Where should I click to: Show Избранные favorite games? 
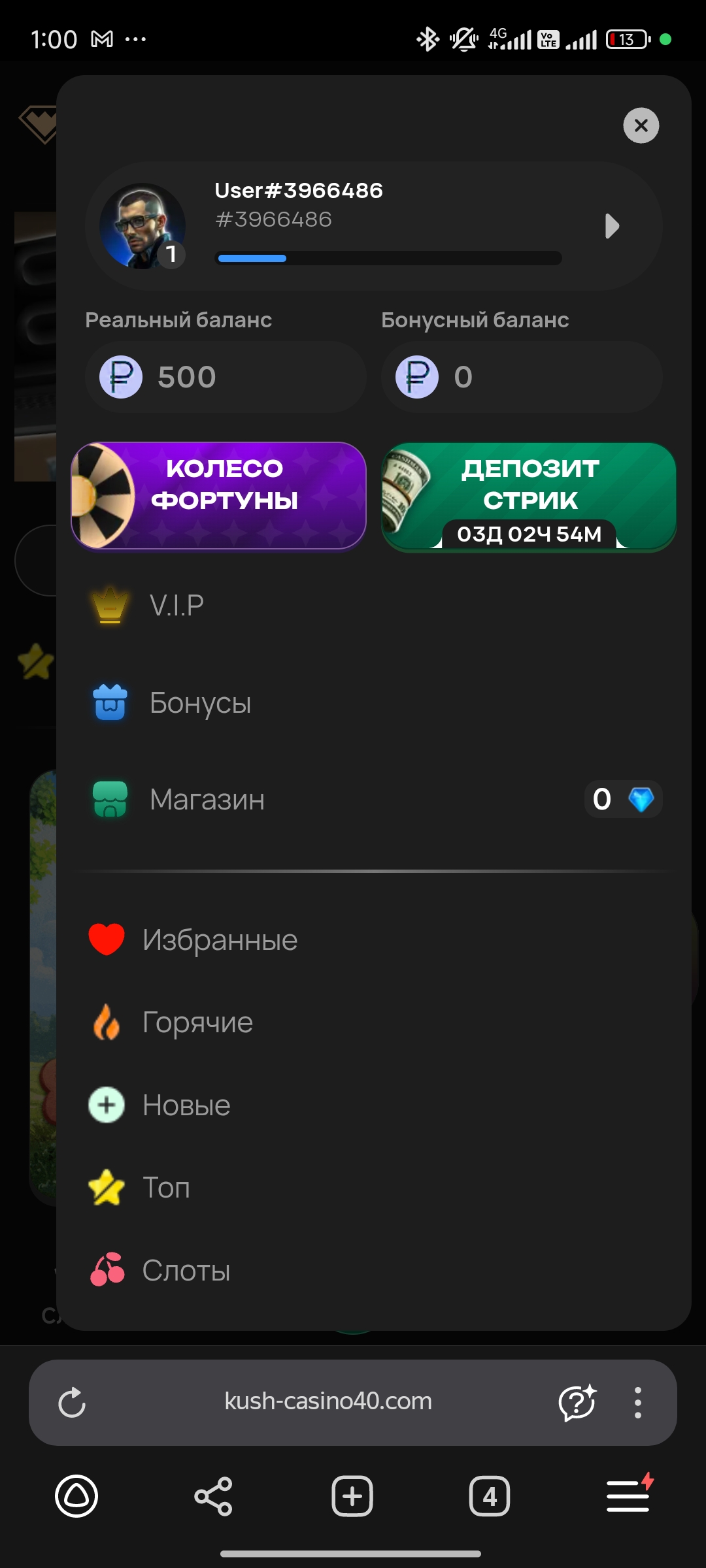pos(220,940)
